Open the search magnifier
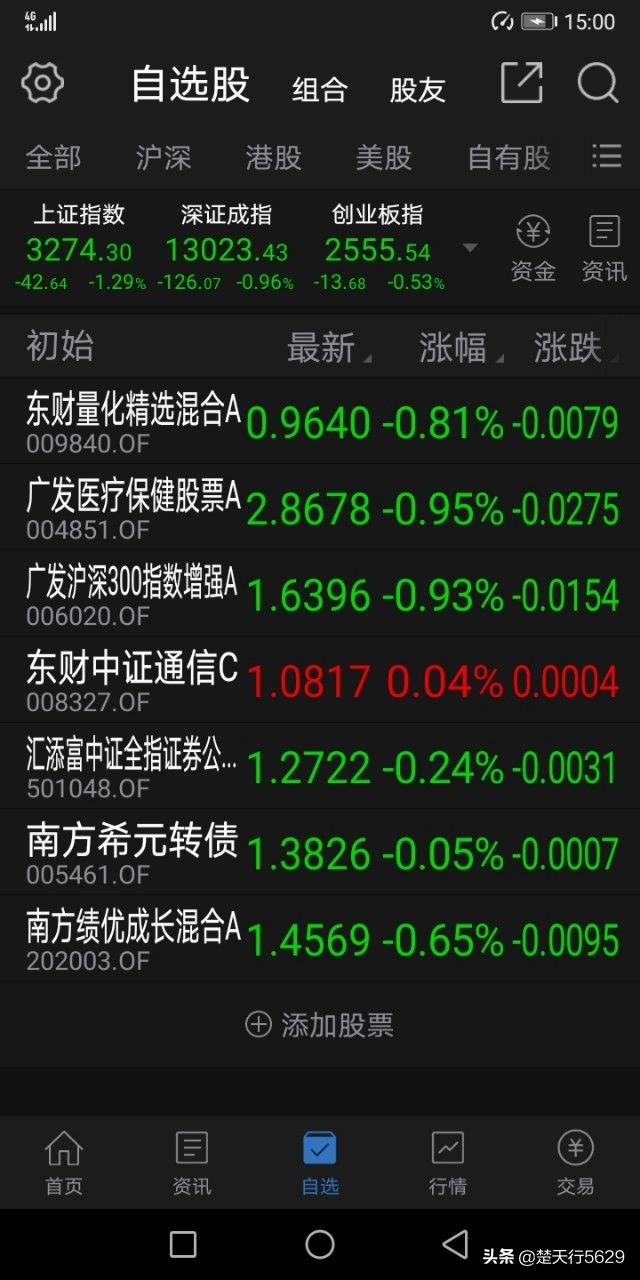This screenshot has width=640, height=1280. coord(598,84)
